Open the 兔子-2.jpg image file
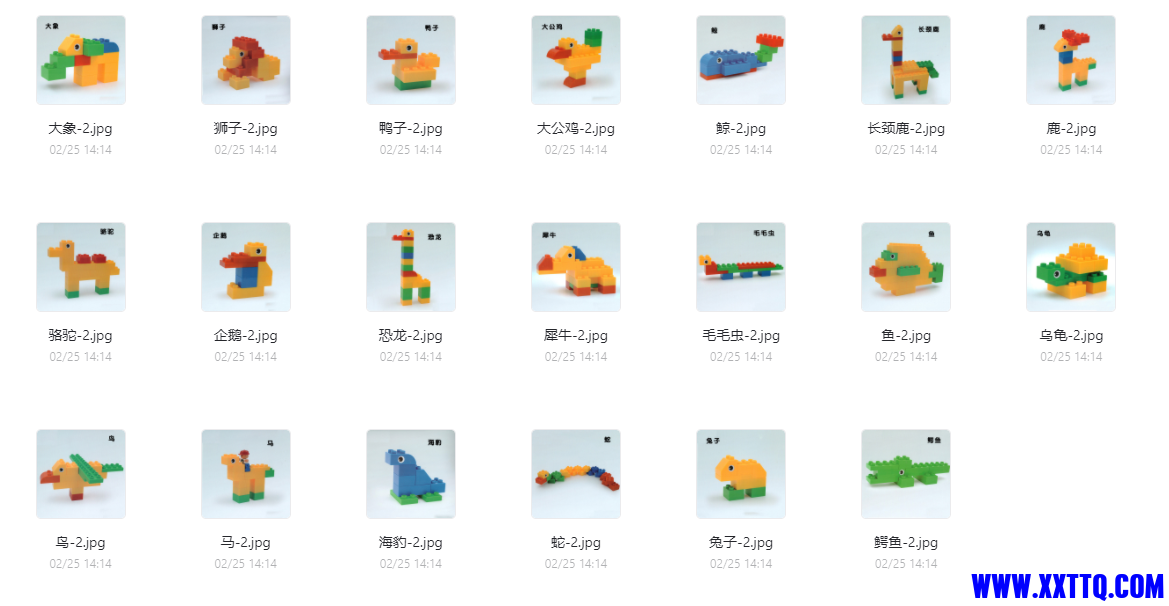The height and width of the screenshot is (606, 1169). click(x=741, y=474)
